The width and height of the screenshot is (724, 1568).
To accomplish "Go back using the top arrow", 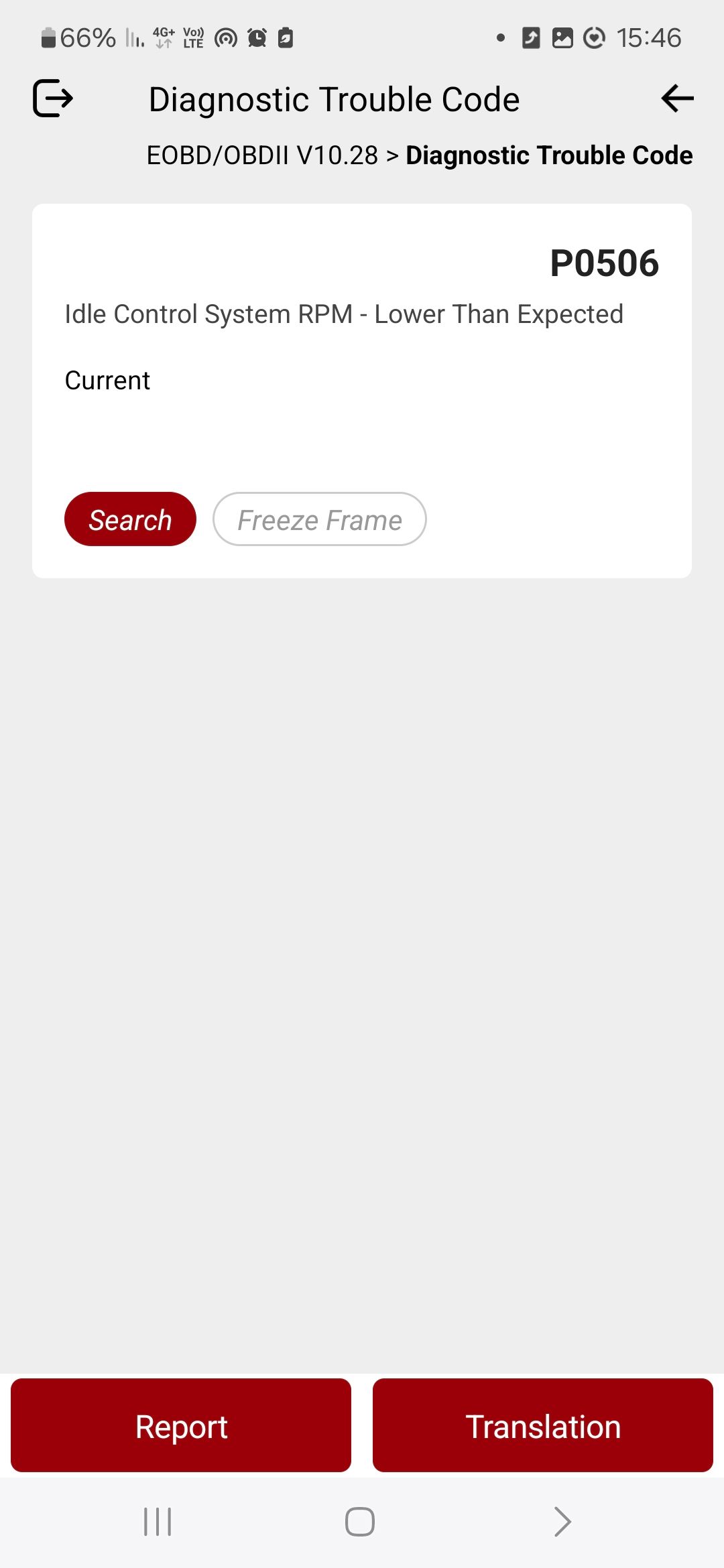I will coord(677,99).
